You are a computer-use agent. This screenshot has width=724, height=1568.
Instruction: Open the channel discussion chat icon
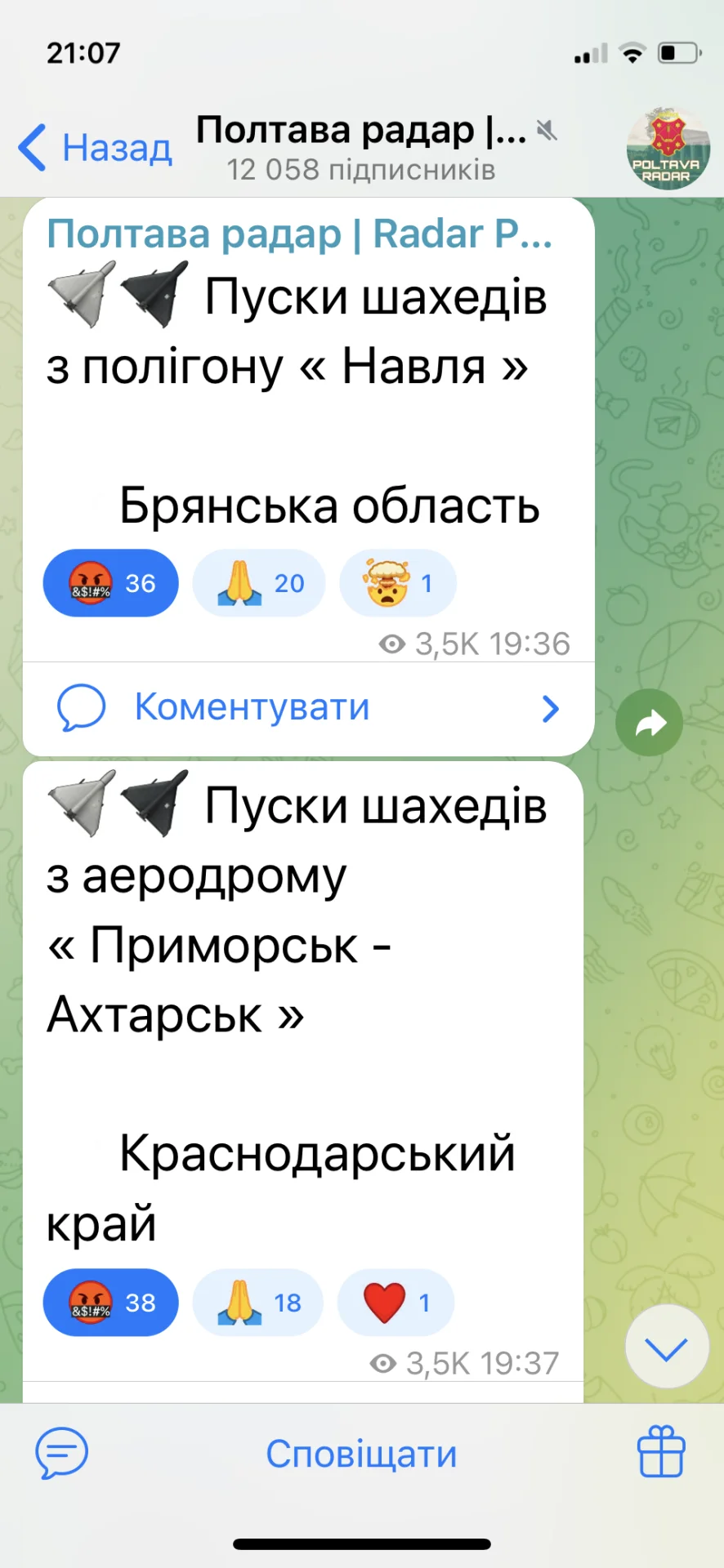click(x=61, y=1453)
